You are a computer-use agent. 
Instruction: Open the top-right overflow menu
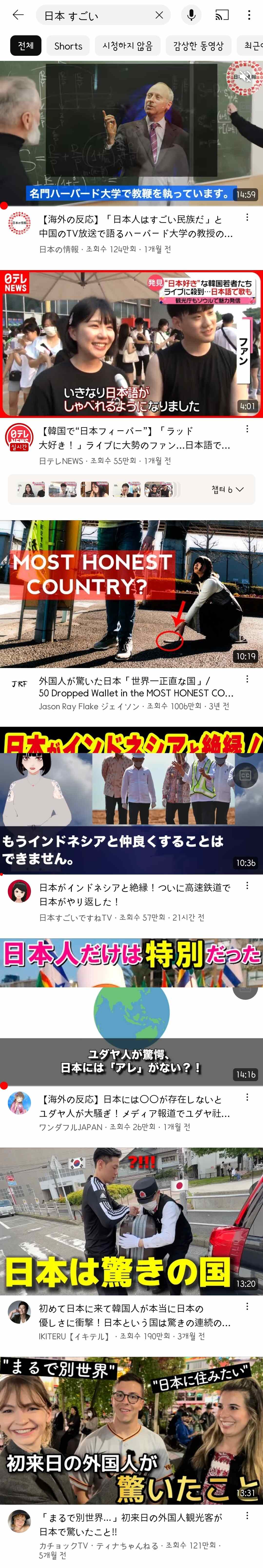[x=249, y=15]
